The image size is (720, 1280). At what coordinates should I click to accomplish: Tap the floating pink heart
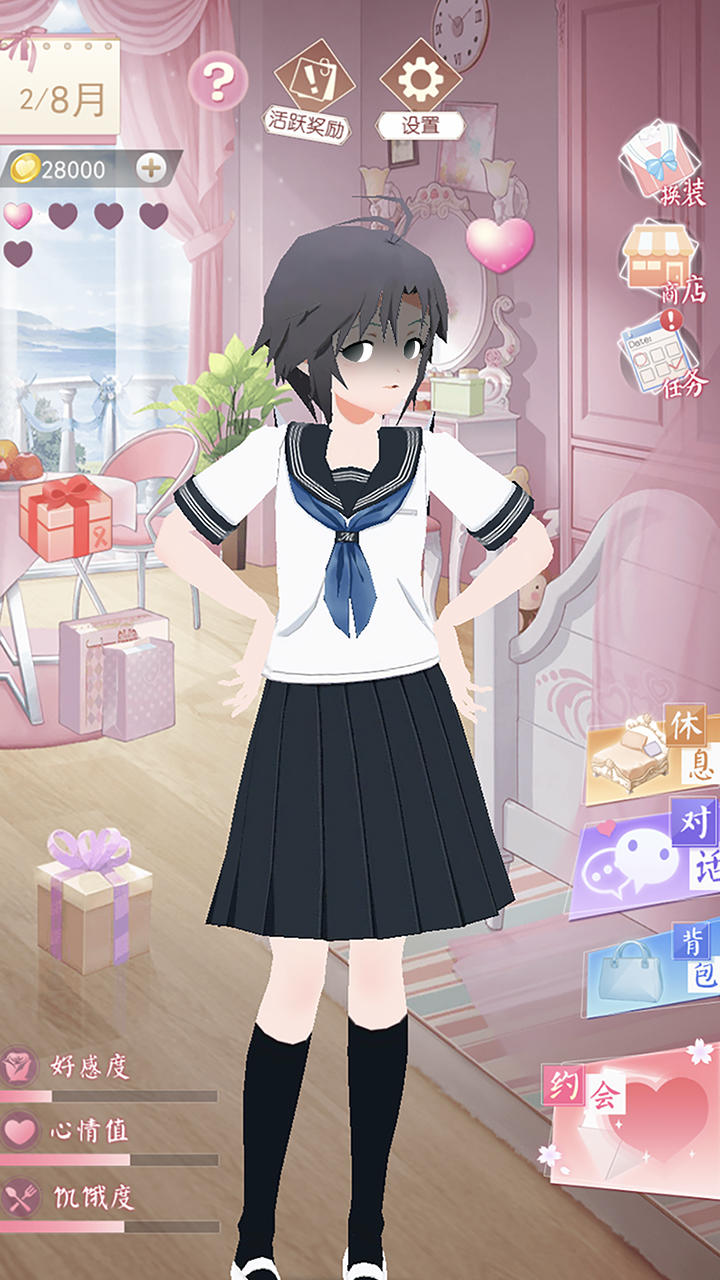coord(499,244)
